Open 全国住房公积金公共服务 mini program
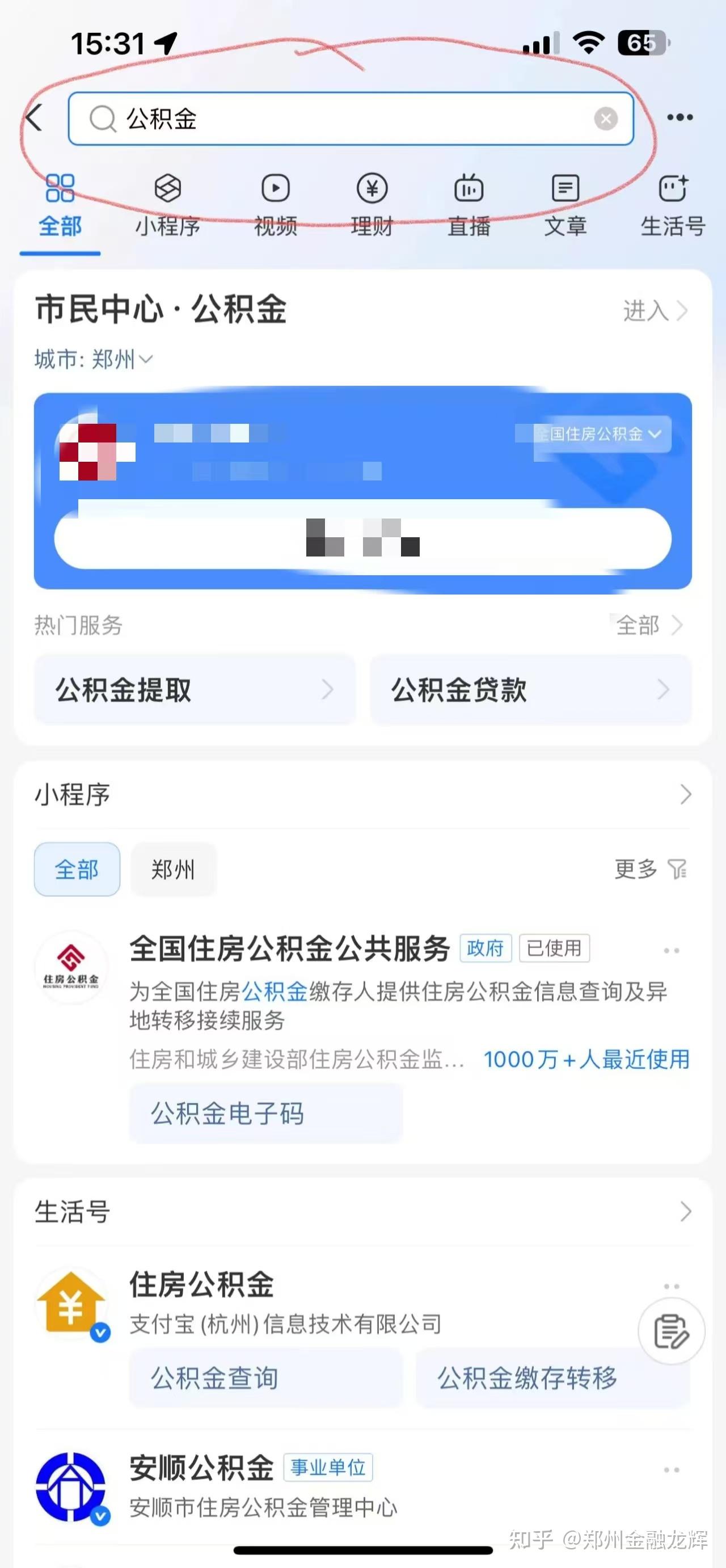Screen dimensions: 726x1568 tap(289, 949)
